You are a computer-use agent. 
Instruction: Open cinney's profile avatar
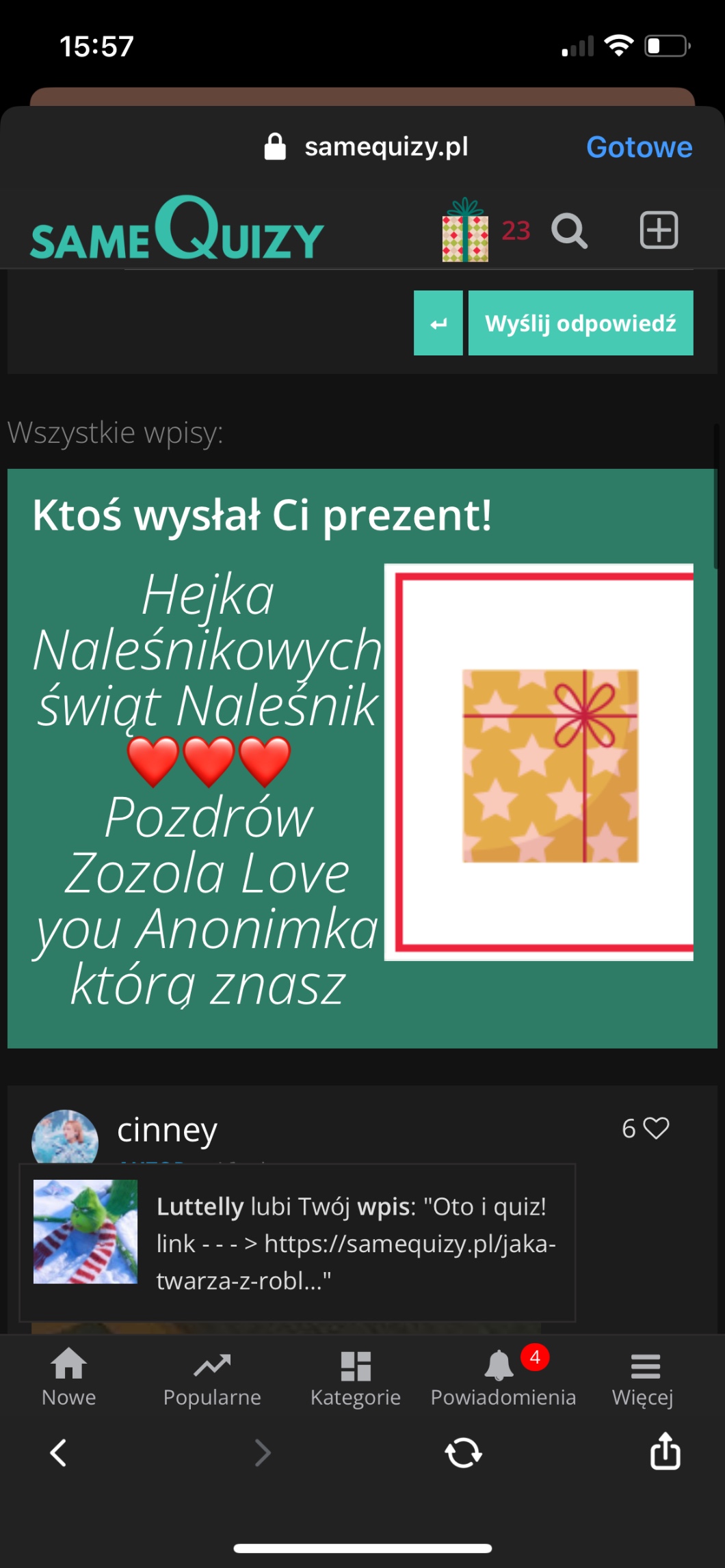[65, 1138]
